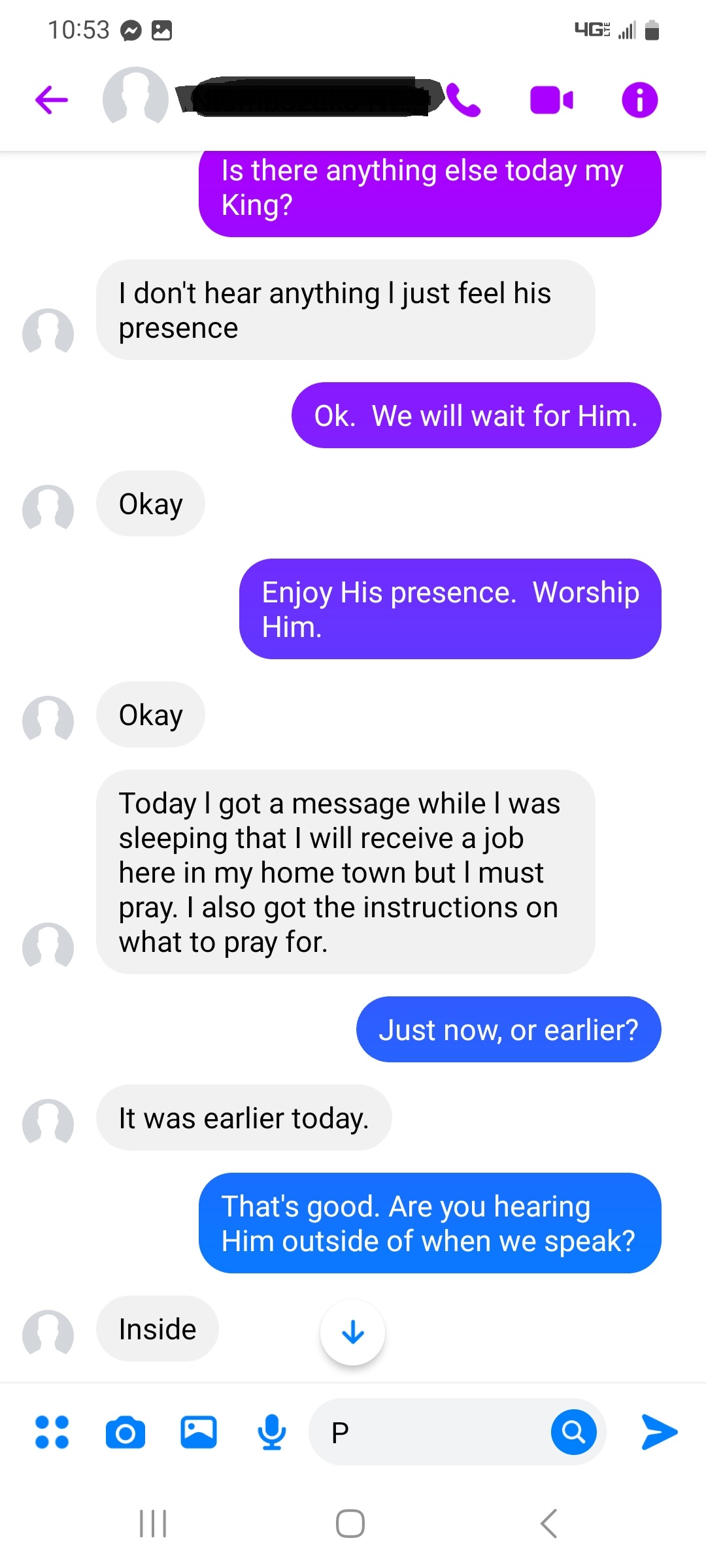The width and height of the screenshot is (706, 1568).
Task: Open the photo gallery picker
Action: pos(199,1432)
